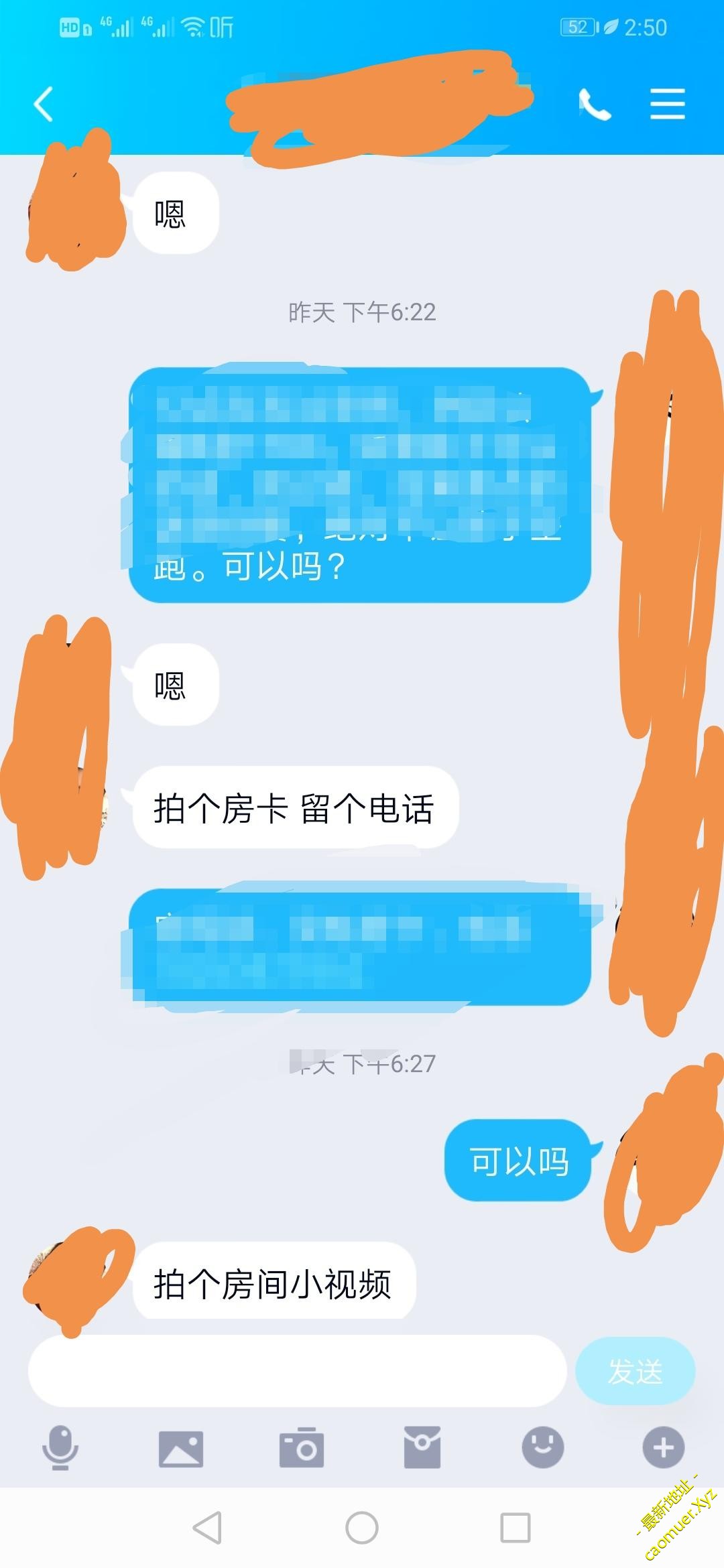Record a voice message with the microphone
This screenshot has height=1568, width=724.
[x=60, y=1447]
